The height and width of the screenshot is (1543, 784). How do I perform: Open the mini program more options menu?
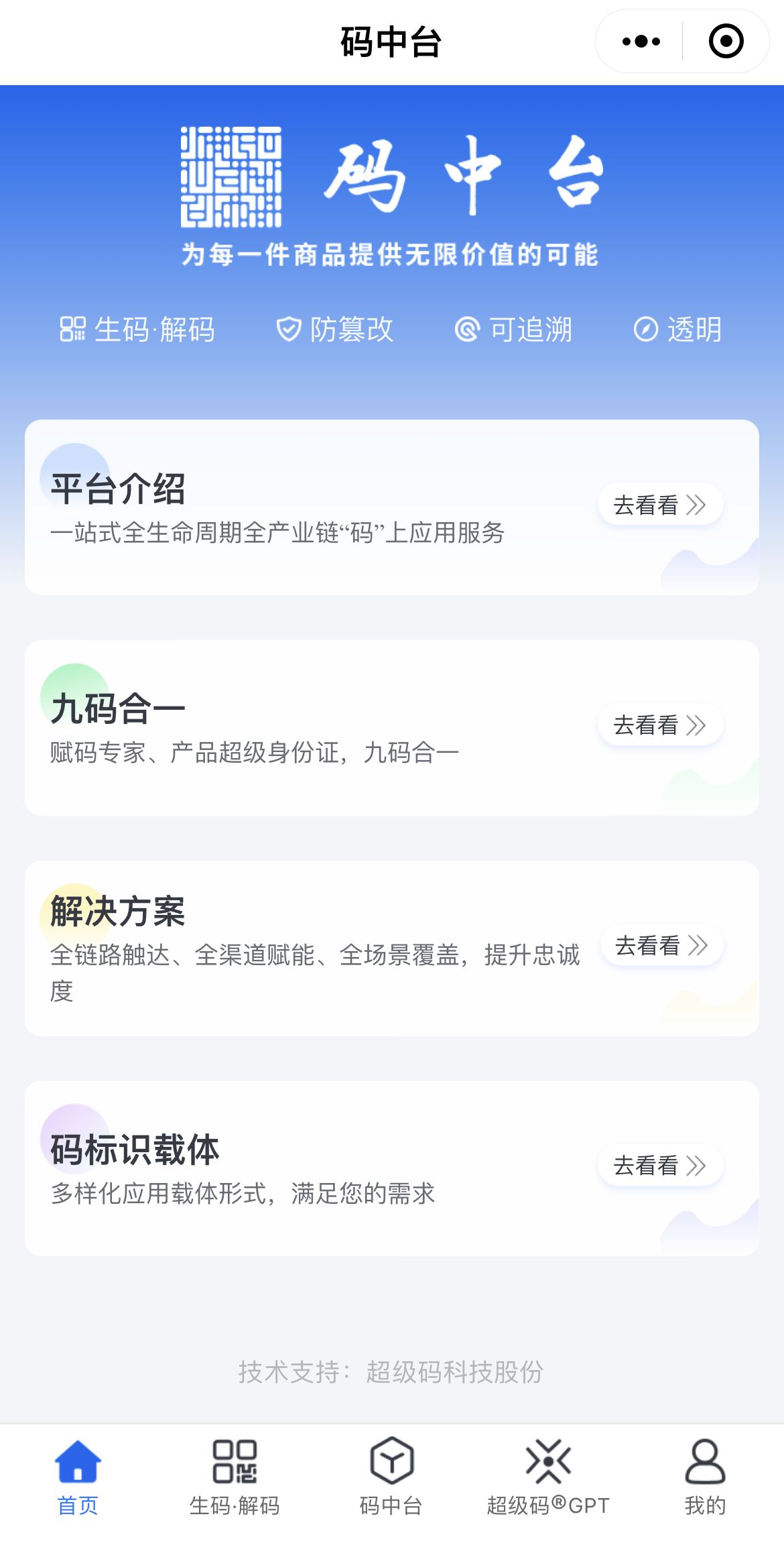(x=641, y=42)
